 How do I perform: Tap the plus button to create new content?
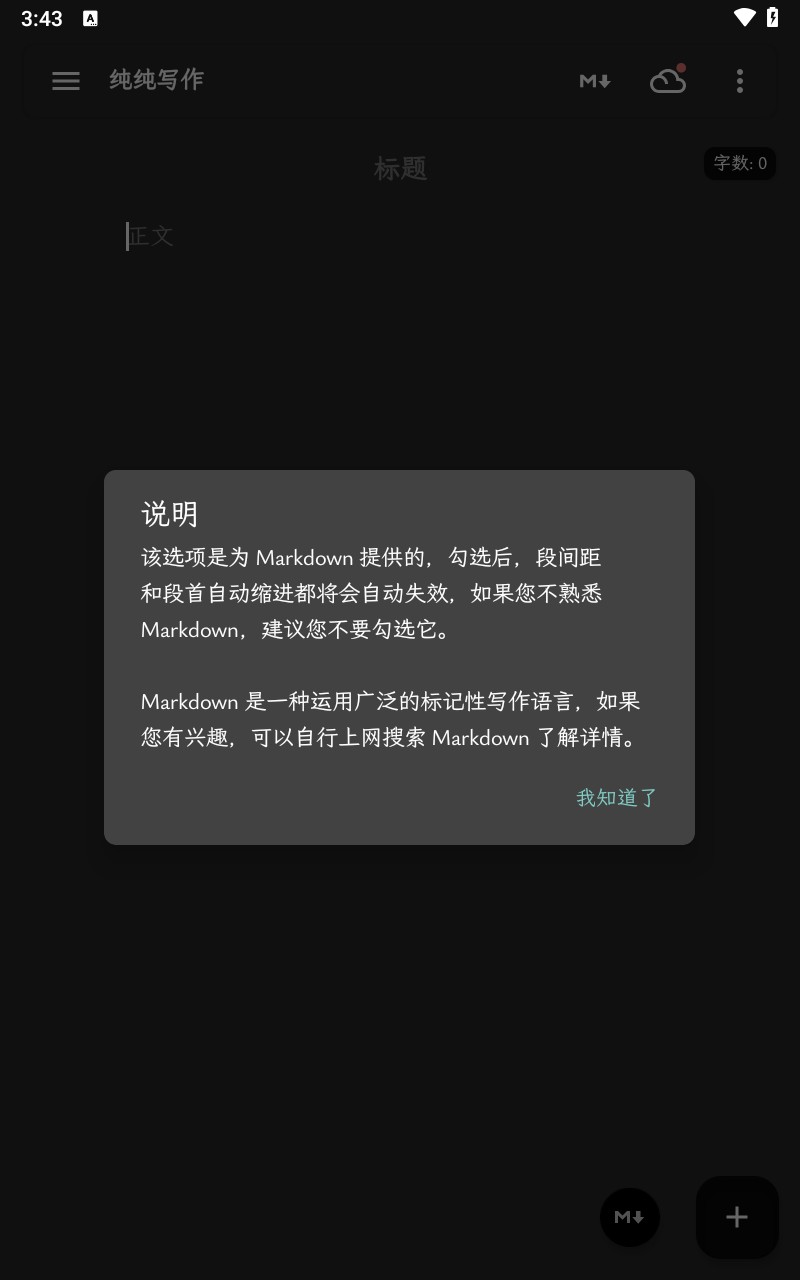737,1217
